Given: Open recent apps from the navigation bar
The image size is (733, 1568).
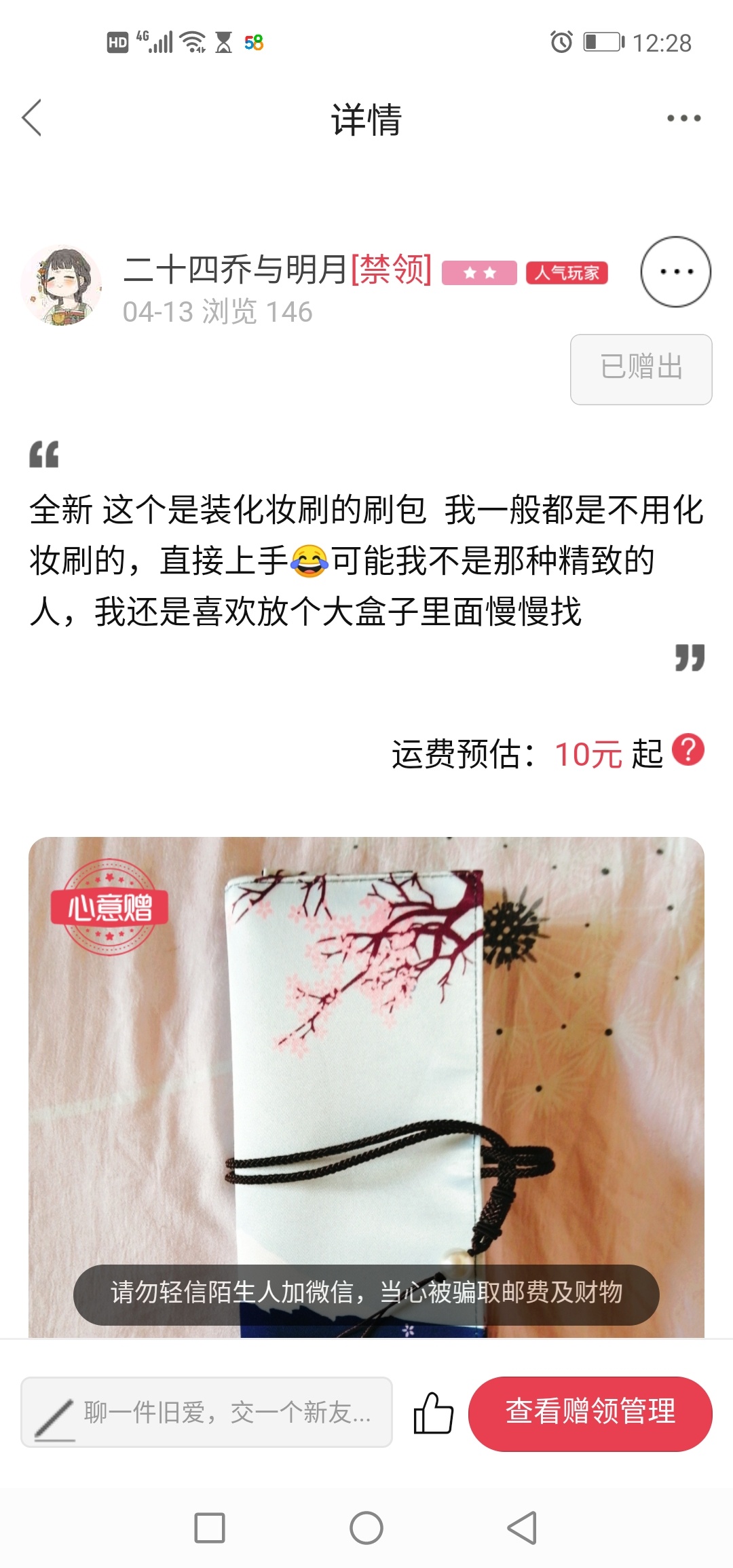Looking at the screenshot, I should click(x=210, y=1528).
